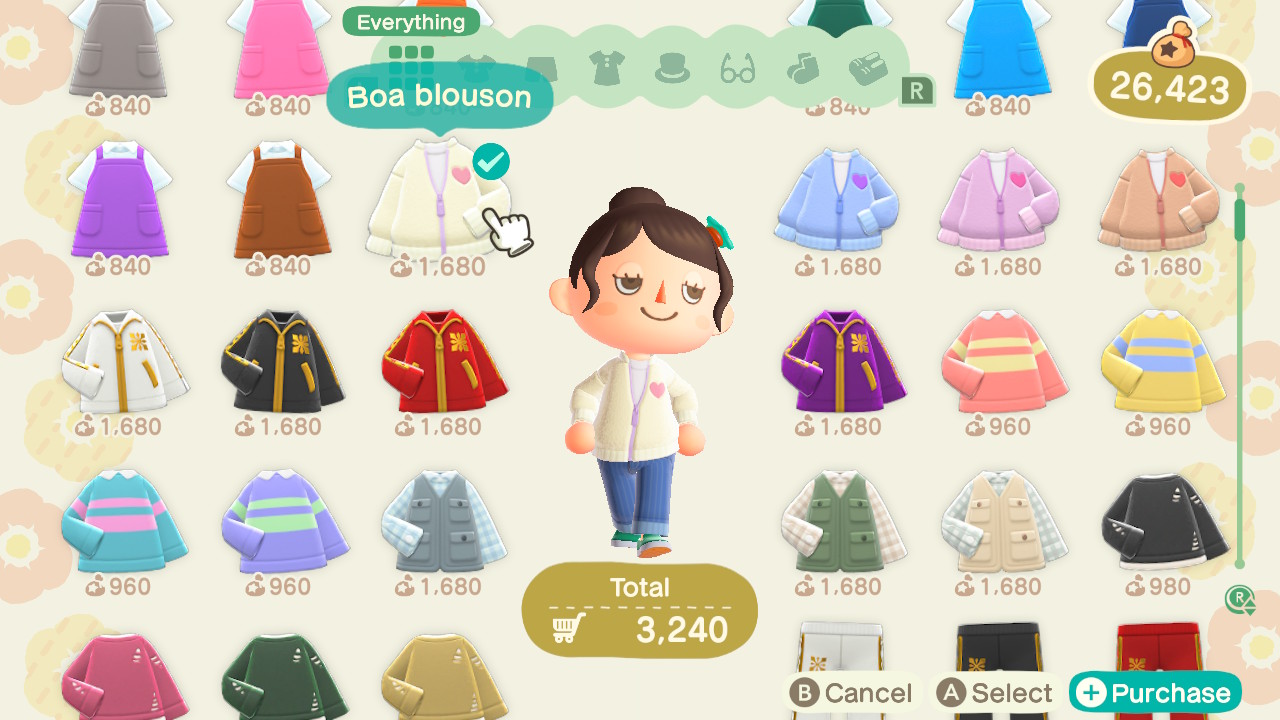This screenshot has width=1280, height=720.
Task: Choose the brown overall dress for 840
Action: tap(283, 200)
